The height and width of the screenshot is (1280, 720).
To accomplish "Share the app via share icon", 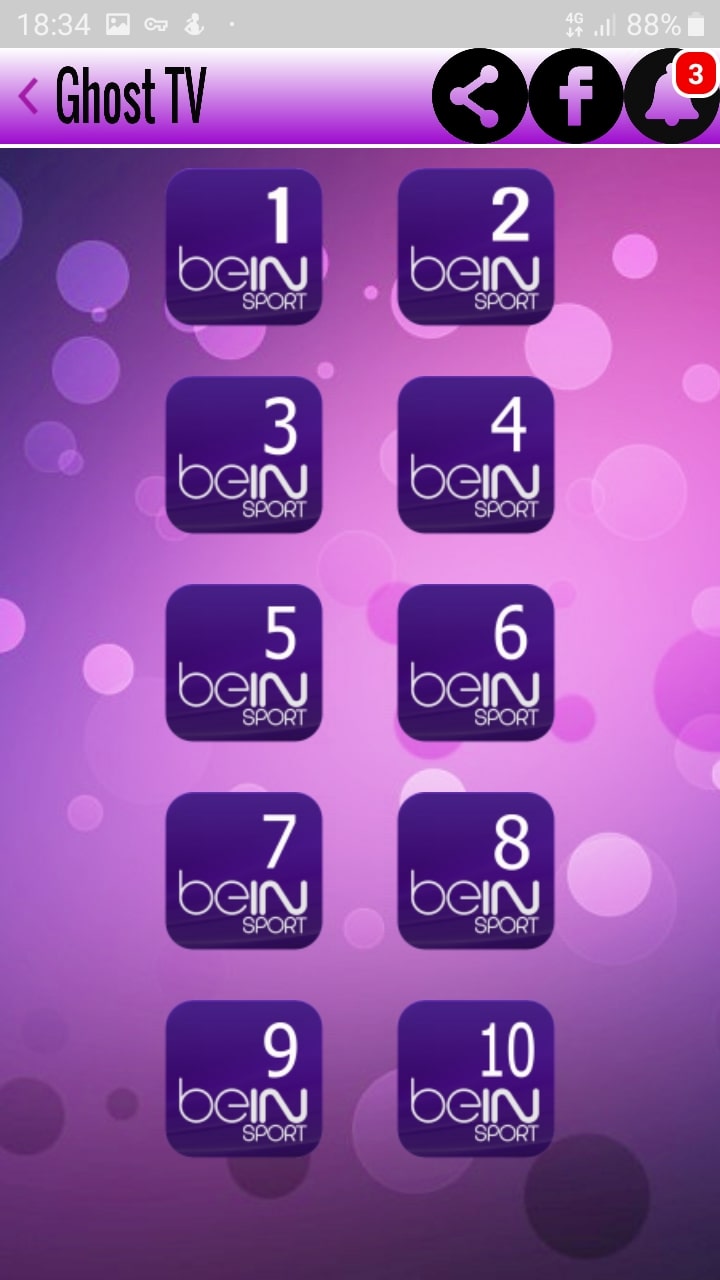I will pyautogui.click(x=479, y=96).
